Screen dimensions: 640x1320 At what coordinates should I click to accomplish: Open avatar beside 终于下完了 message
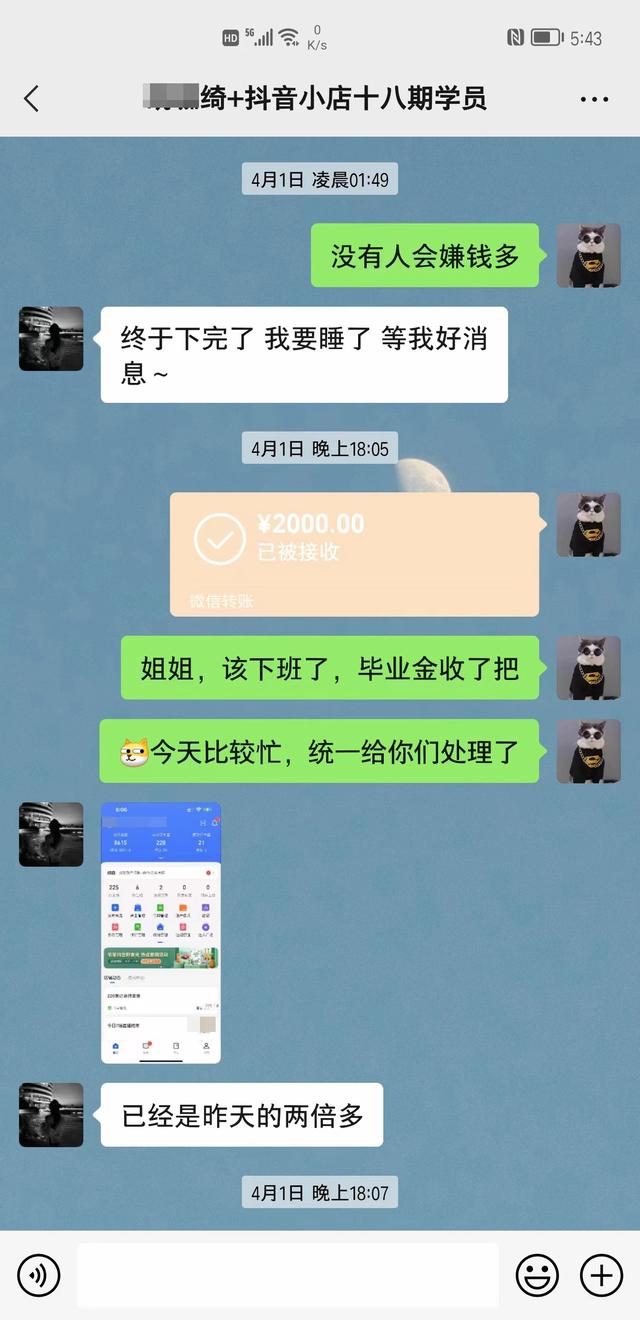51,339
